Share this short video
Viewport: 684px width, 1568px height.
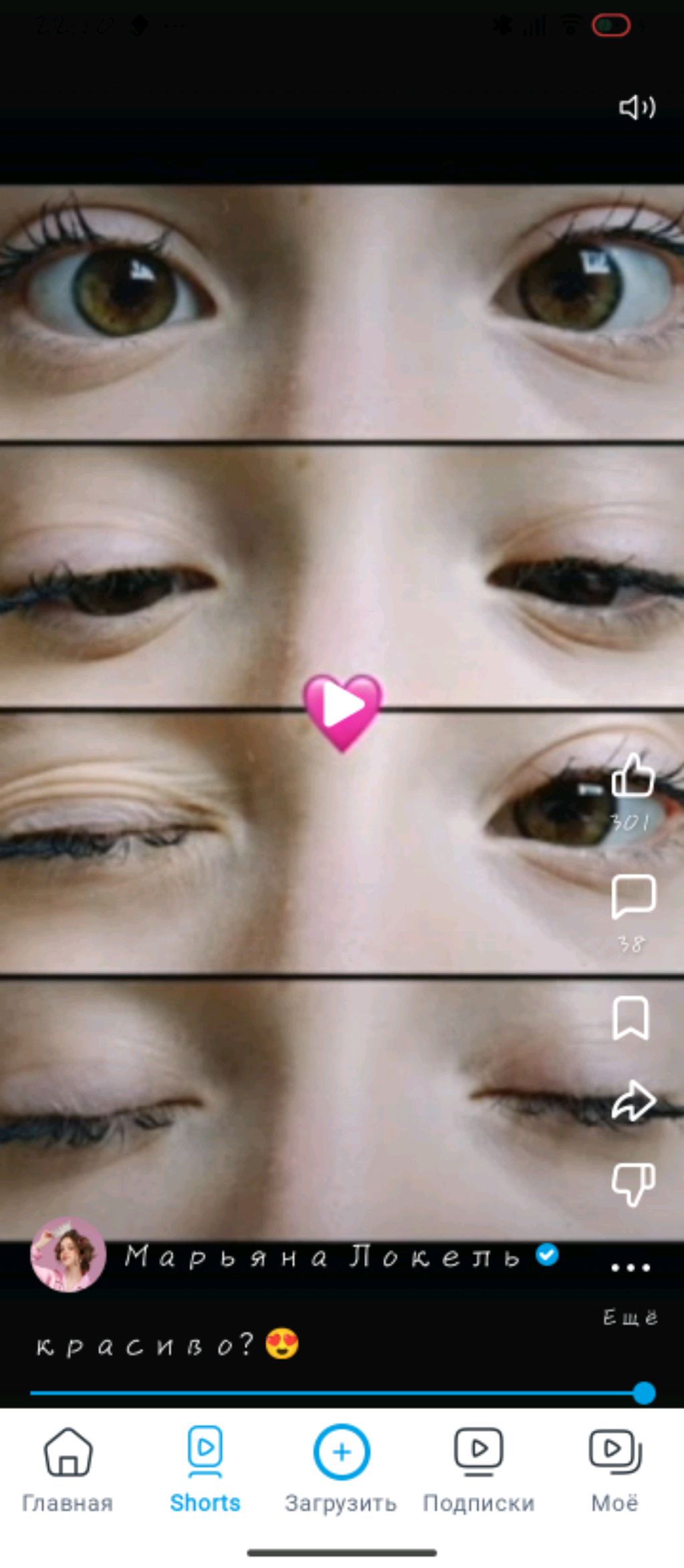[633, 1100]
